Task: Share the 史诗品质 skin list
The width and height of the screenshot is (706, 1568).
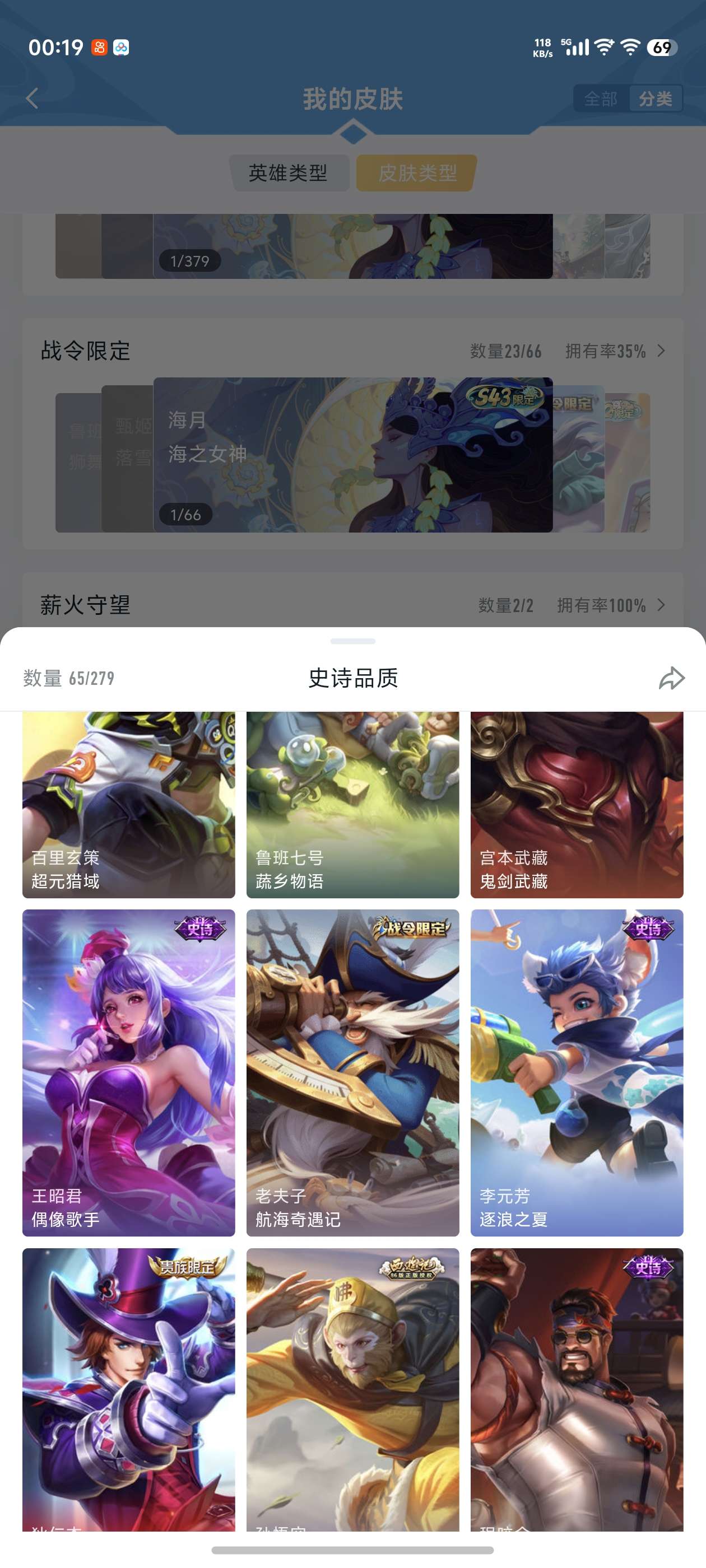Action: (671, 678)
